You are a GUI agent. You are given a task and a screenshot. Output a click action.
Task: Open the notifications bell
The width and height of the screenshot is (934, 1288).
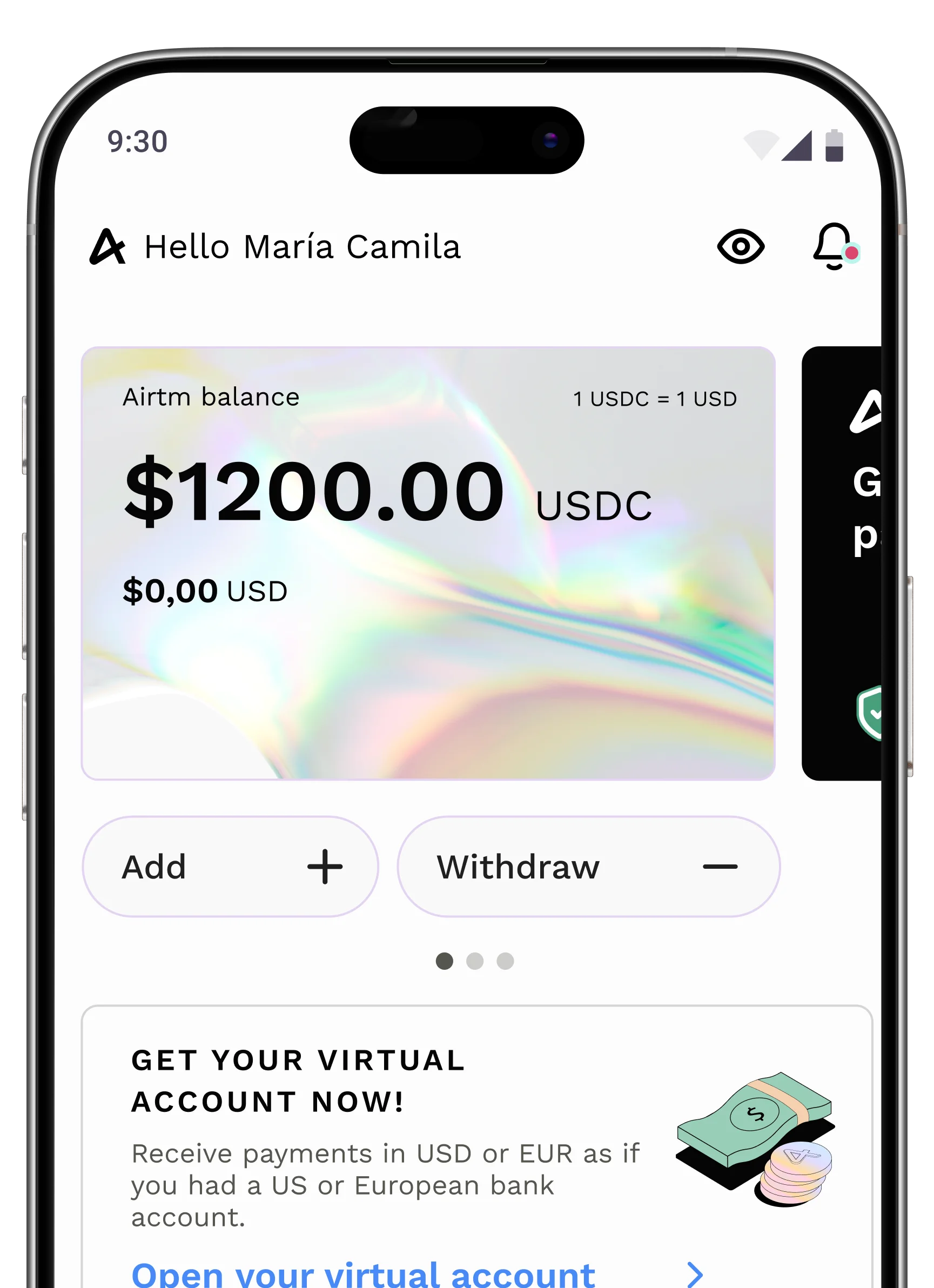click(834, 246)
